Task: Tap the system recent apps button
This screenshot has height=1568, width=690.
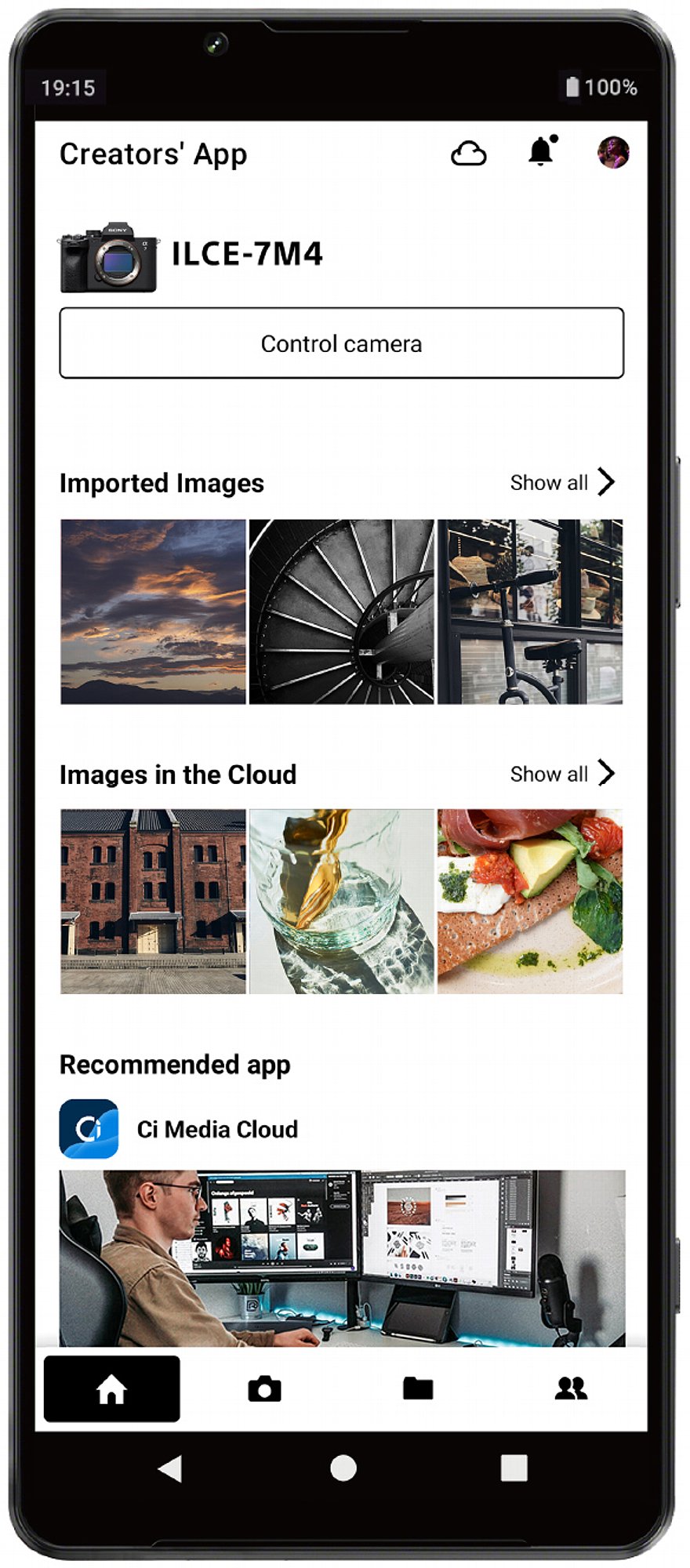Action: click(x=514, y=1468)
